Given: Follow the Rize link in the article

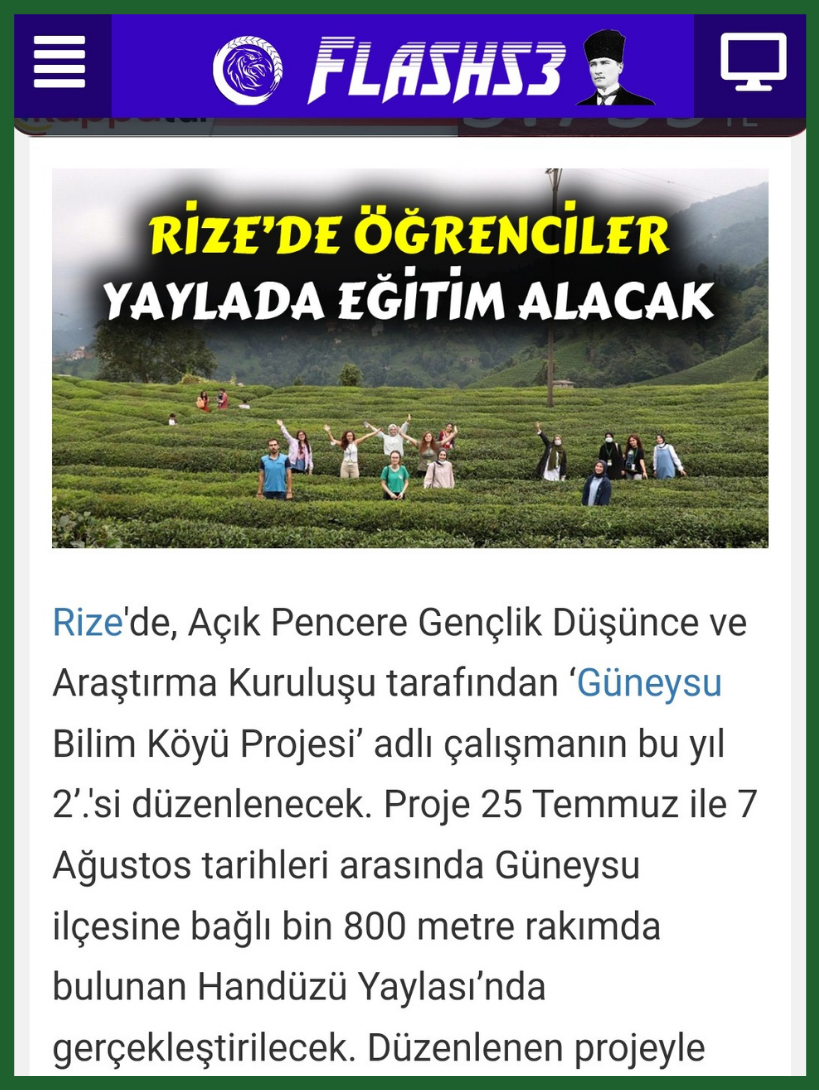Looking at the screenshot, I should (87, 622).
